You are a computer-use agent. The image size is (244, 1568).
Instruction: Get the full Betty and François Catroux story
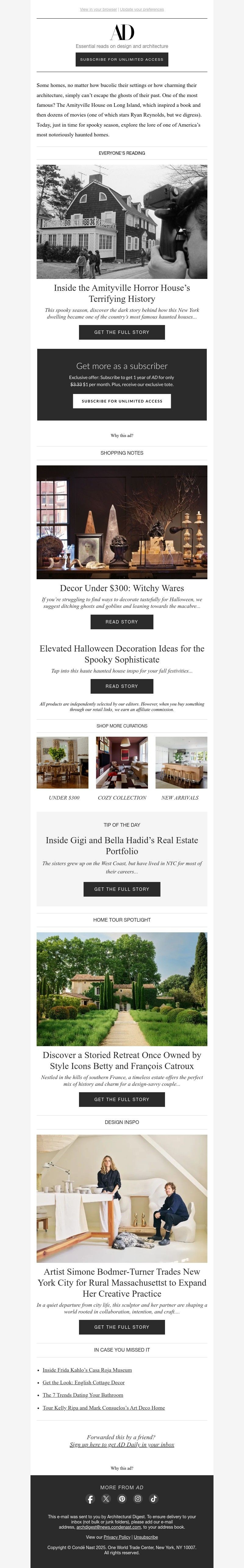coord(122,1099)
